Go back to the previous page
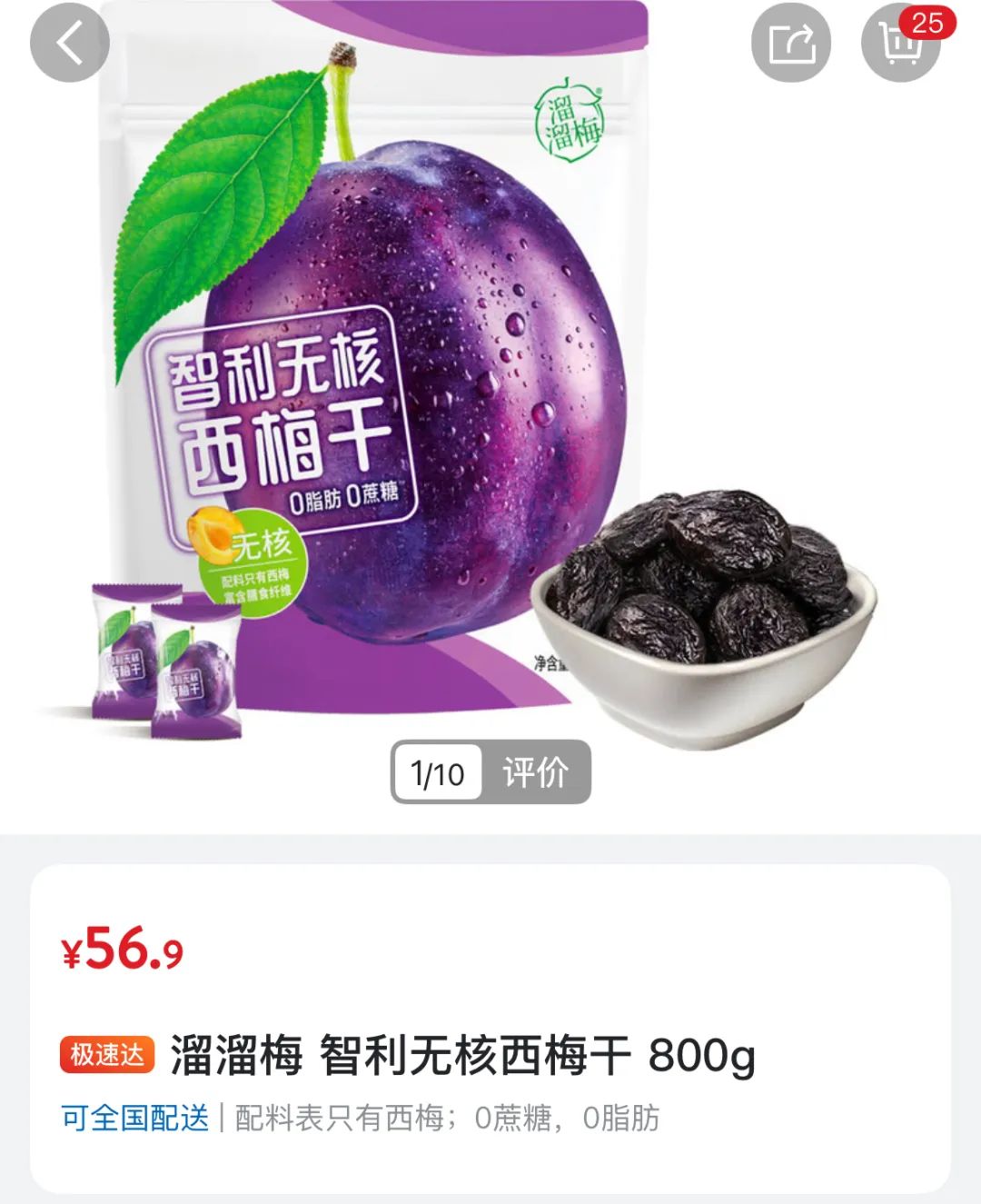The image size is (981, 1204). coord(70,43)
